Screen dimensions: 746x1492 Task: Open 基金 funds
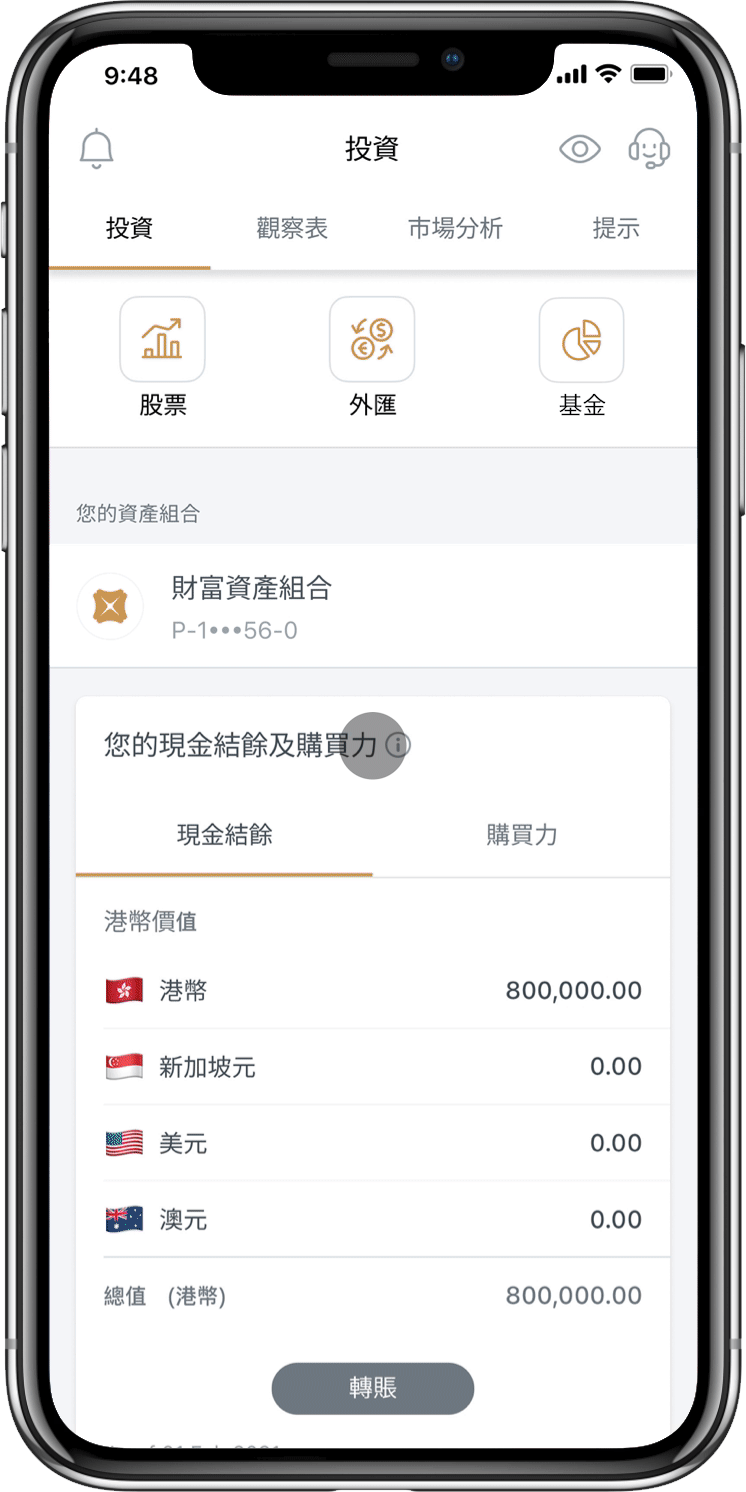click(581, 357)
